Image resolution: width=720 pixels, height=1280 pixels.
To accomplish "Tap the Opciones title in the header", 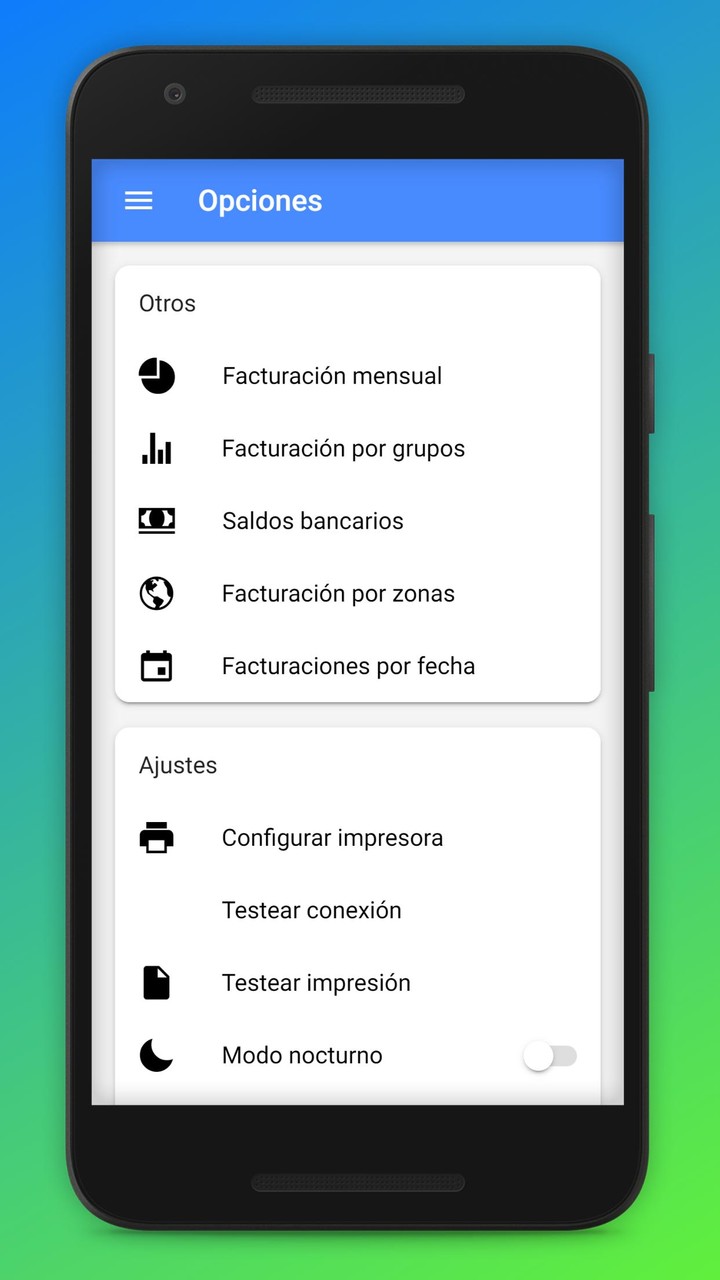I will point(260,200).
